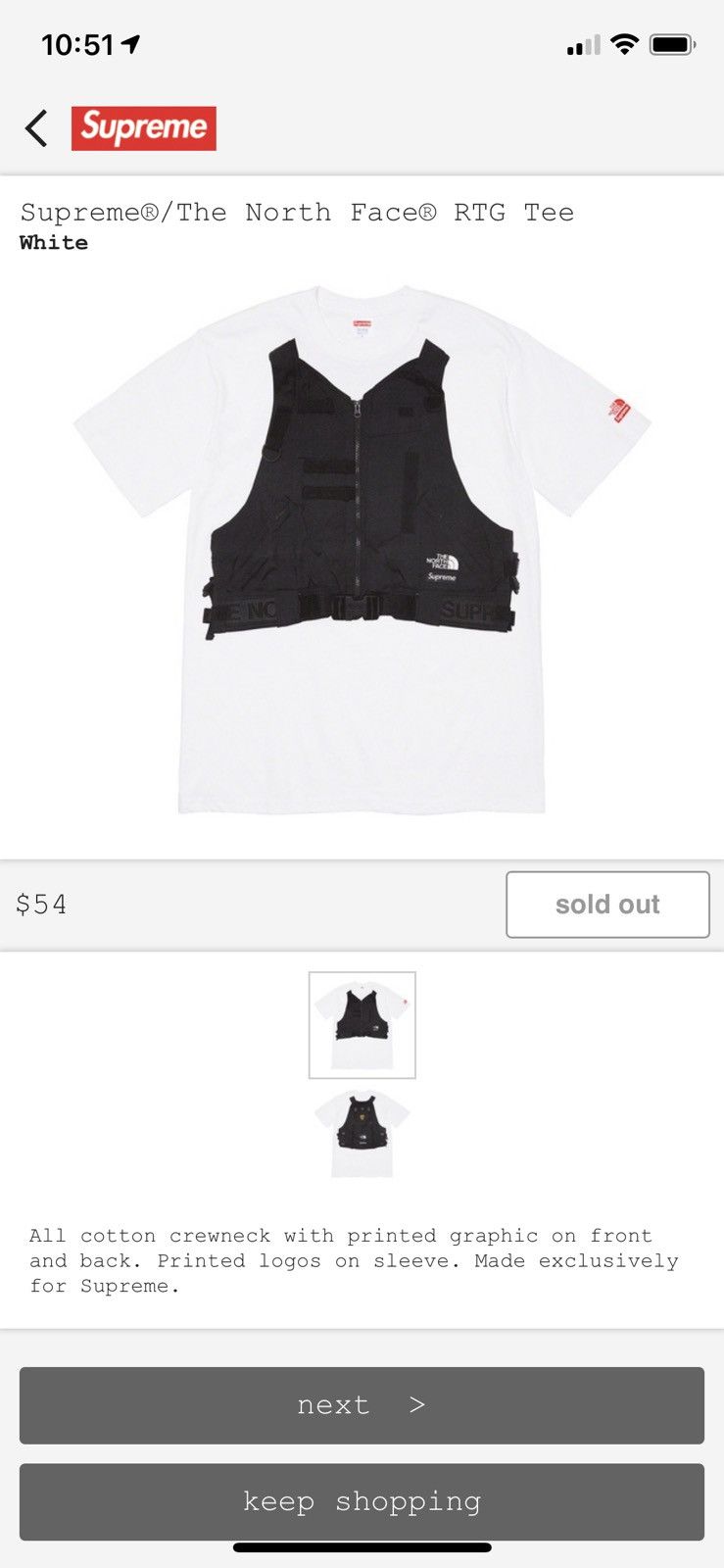724x1568 pixels.
Task: Go back using the arrow icon
Action: (36, 128)
